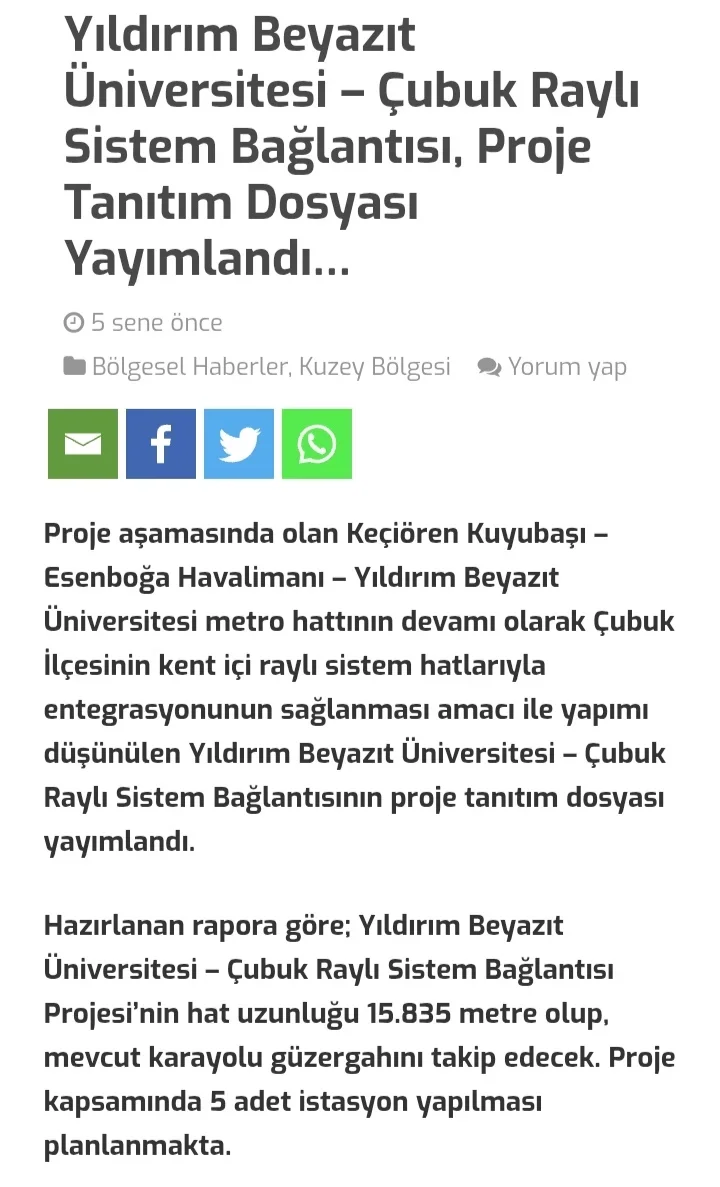Screen dimensions: 720x1187
Task: Send the article via WhatsApp
Action: 317,444
